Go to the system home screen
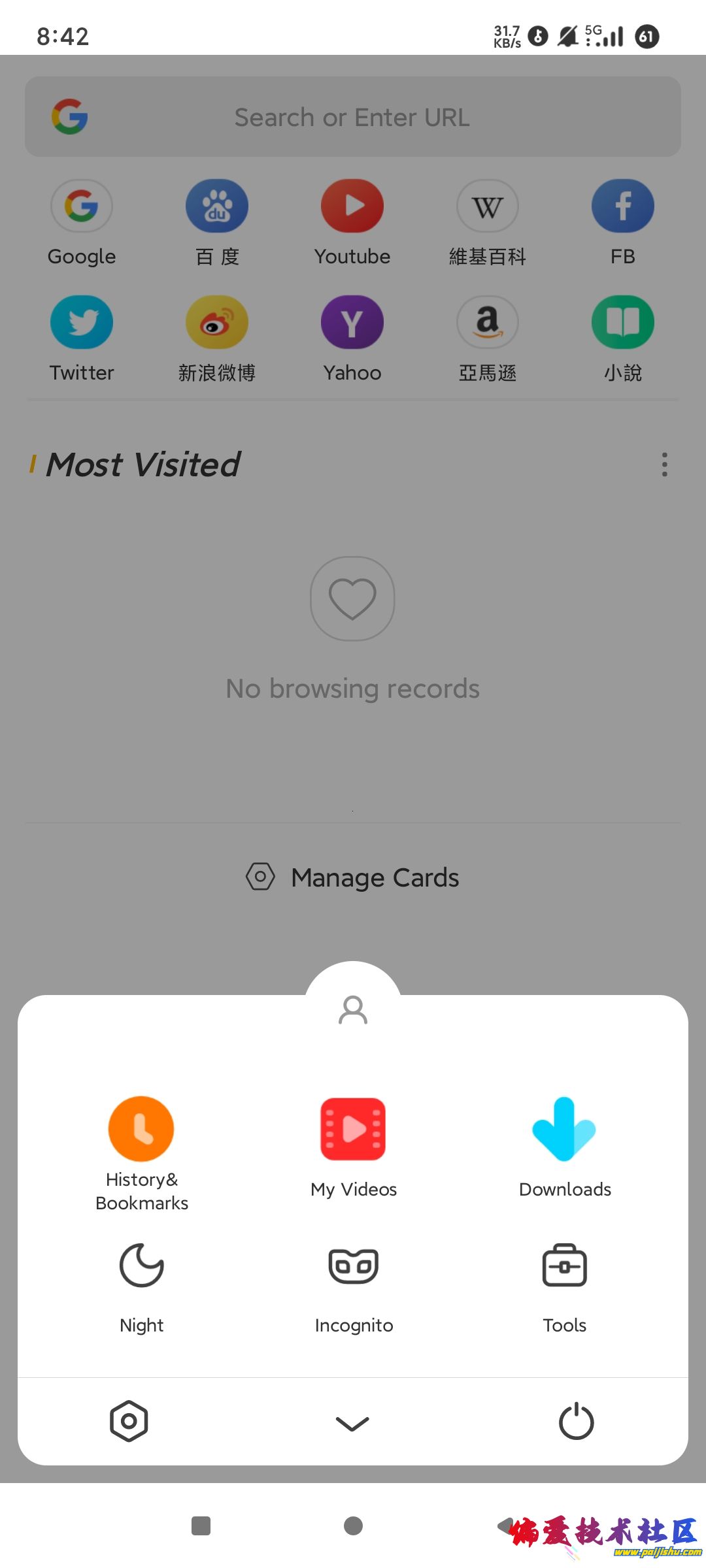 tap(353, 1526)
